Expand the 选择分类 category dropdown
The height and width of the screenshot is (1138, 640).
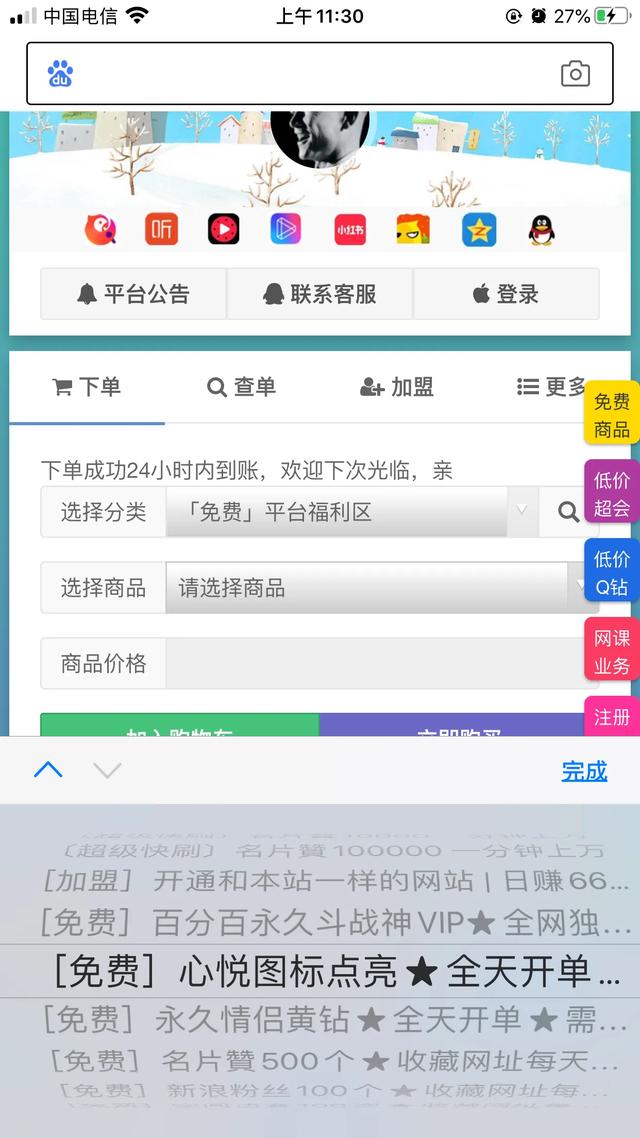(350, 512)
